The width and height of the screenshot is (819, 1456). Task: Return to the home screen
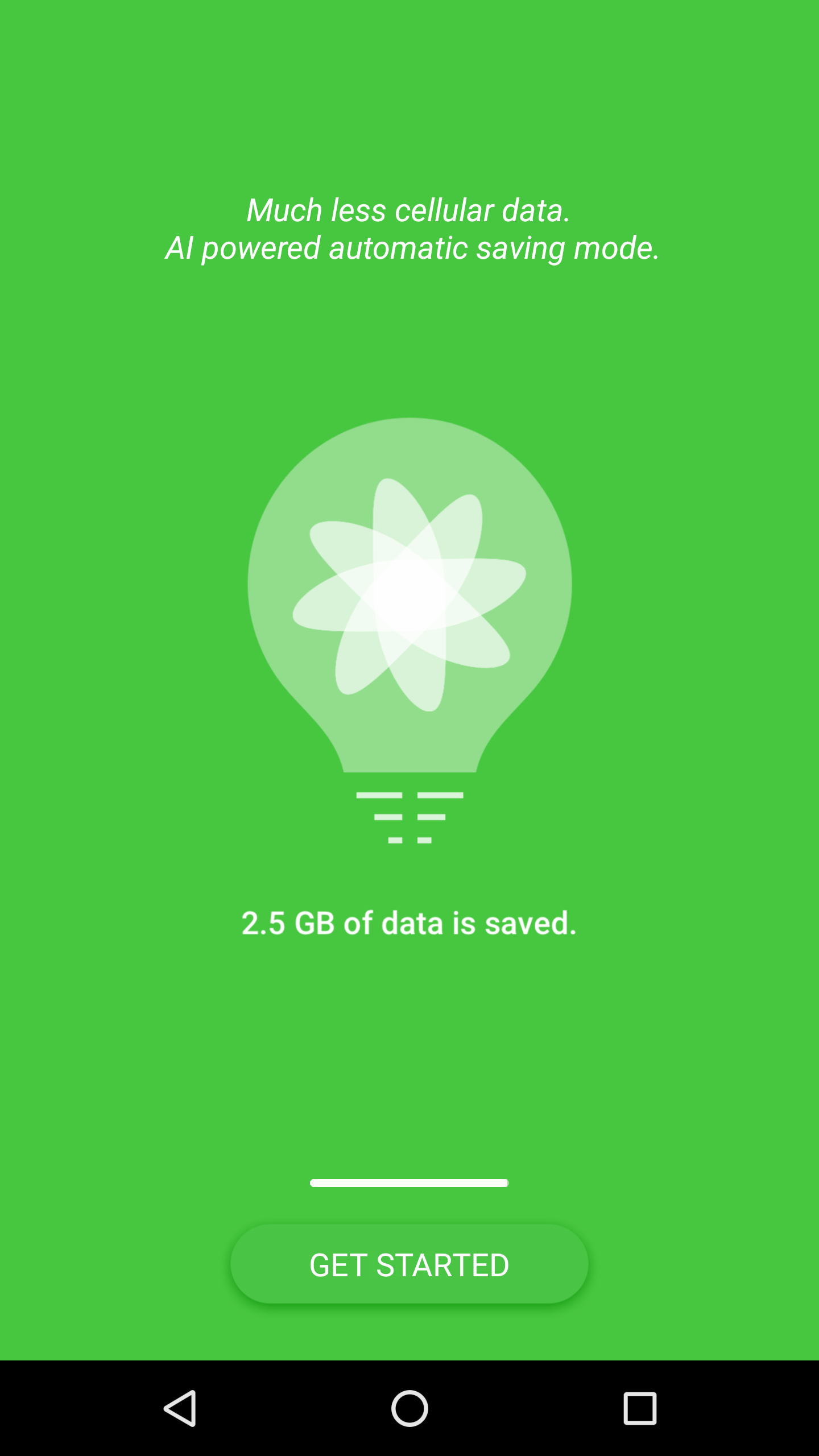click(409, 1408)
